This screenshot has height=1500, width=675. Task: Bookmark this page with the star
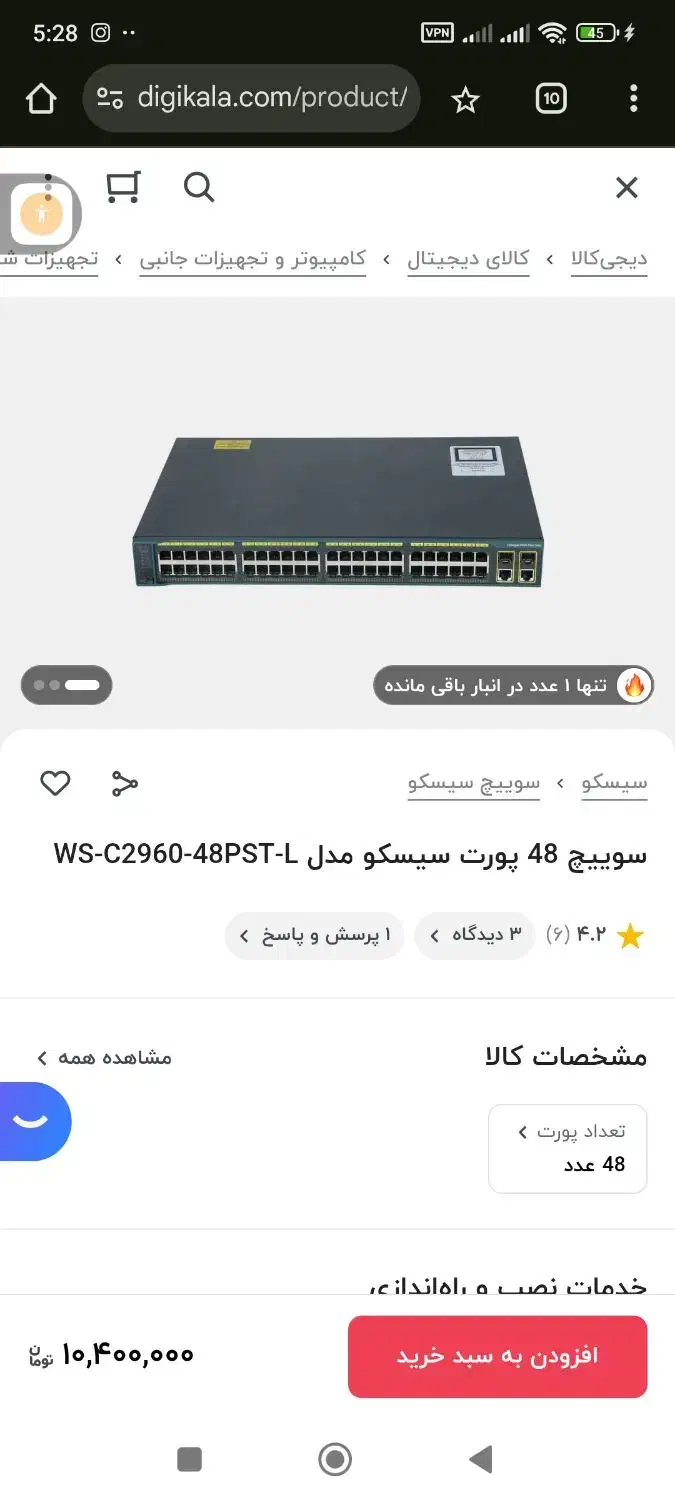(465, 99)
